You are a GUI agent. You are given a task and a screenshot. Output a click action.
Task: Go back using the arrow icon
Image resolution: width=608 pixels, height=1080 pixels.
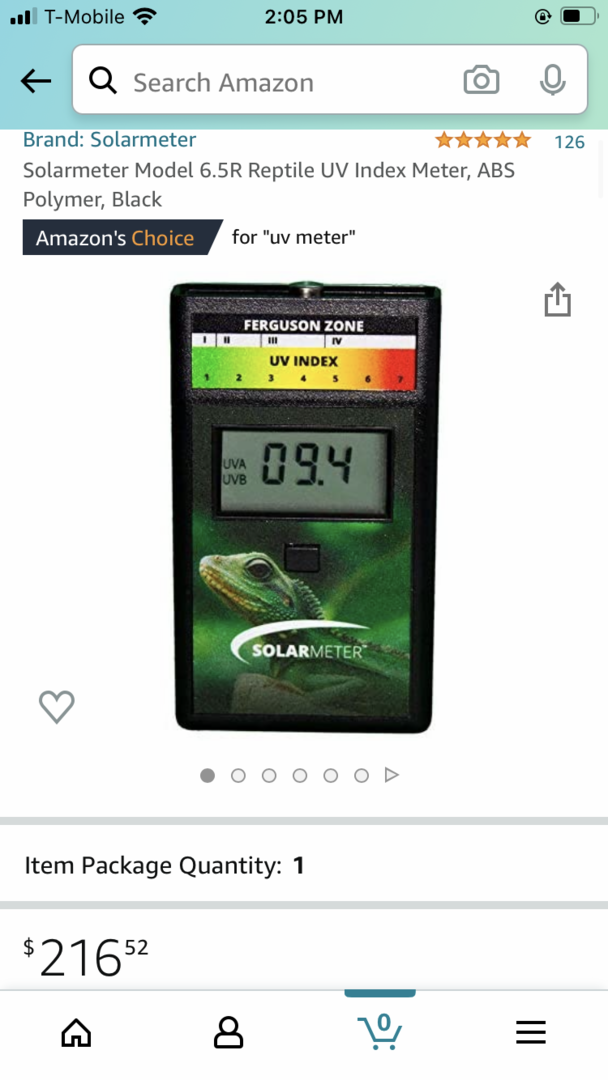pos(36,81)
